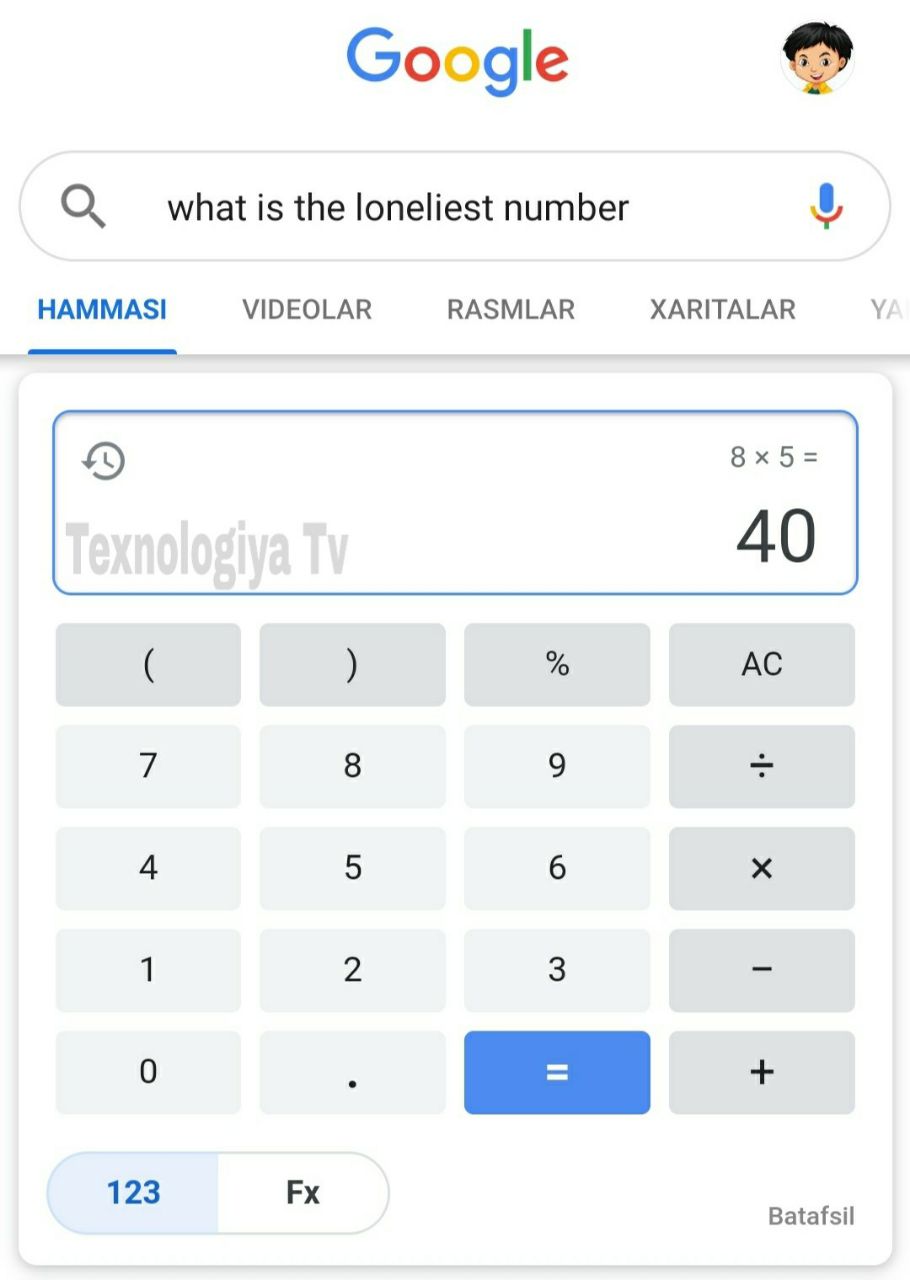910x1280 pixels.
Task: Enter the digit 0
Action: [x=148, y=1072]
